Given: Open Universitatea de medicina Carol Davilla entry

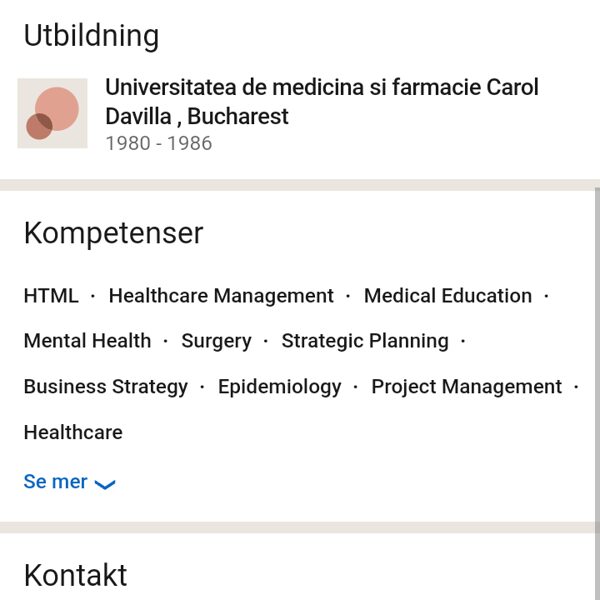Looking at the screenshot, I should tap(321, 102).
